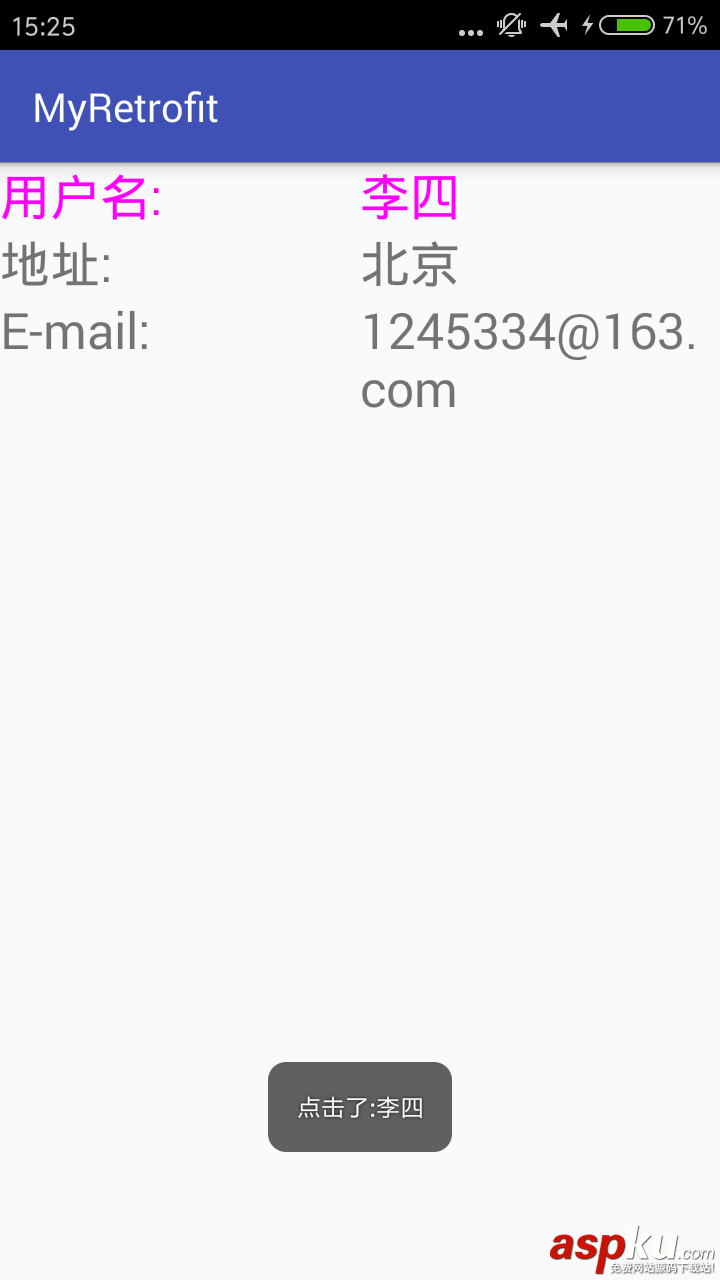Tap the clock showing 15:25
This screenshot has width=720, height=1280.
pyautogui.click(x=45, y=27)
